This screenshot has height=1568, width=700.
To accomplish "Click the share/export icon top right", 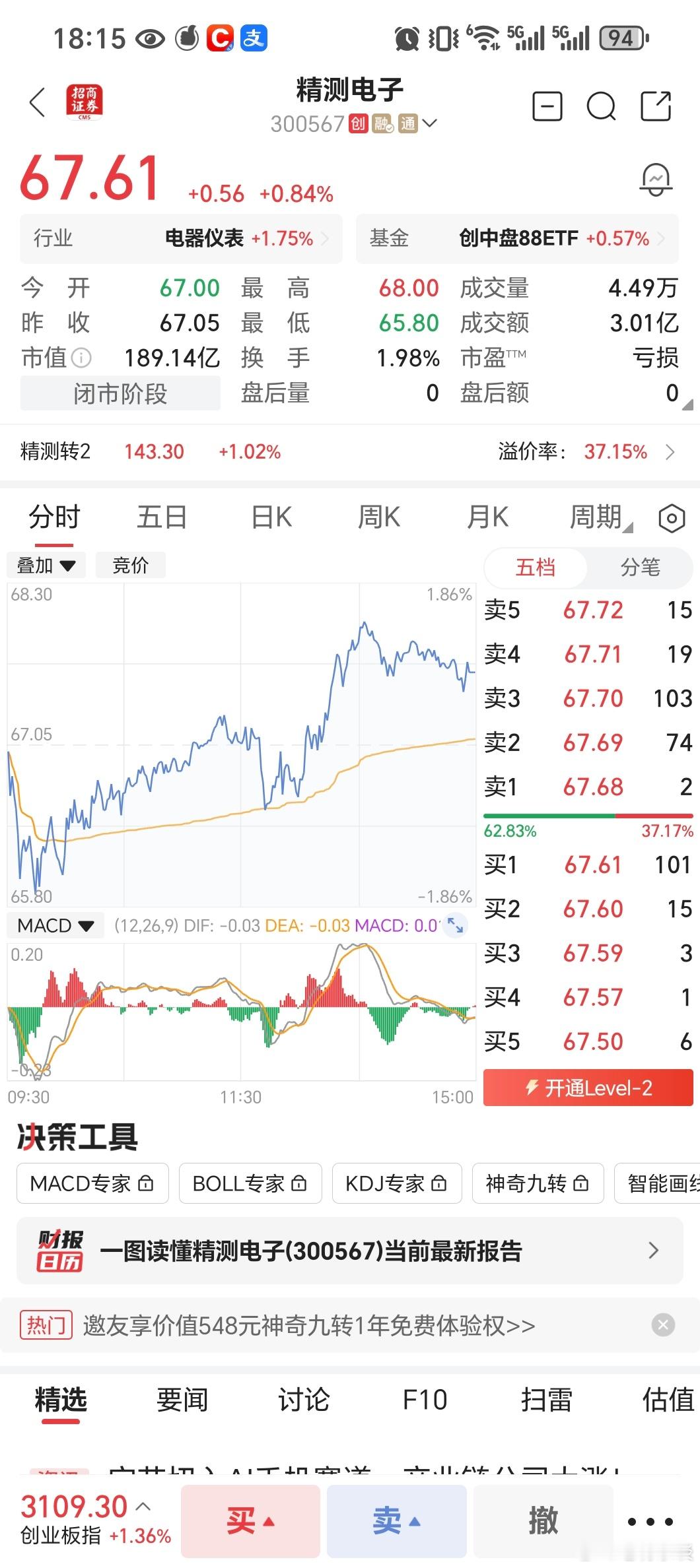I will (x=654, y=106).
